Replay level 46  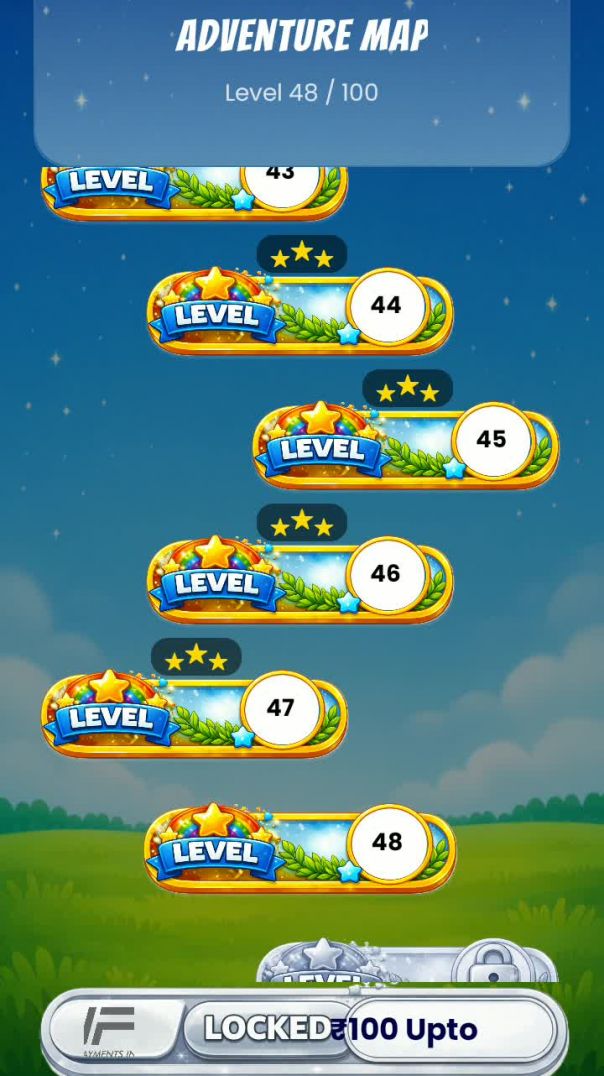[x=300, y=578]
